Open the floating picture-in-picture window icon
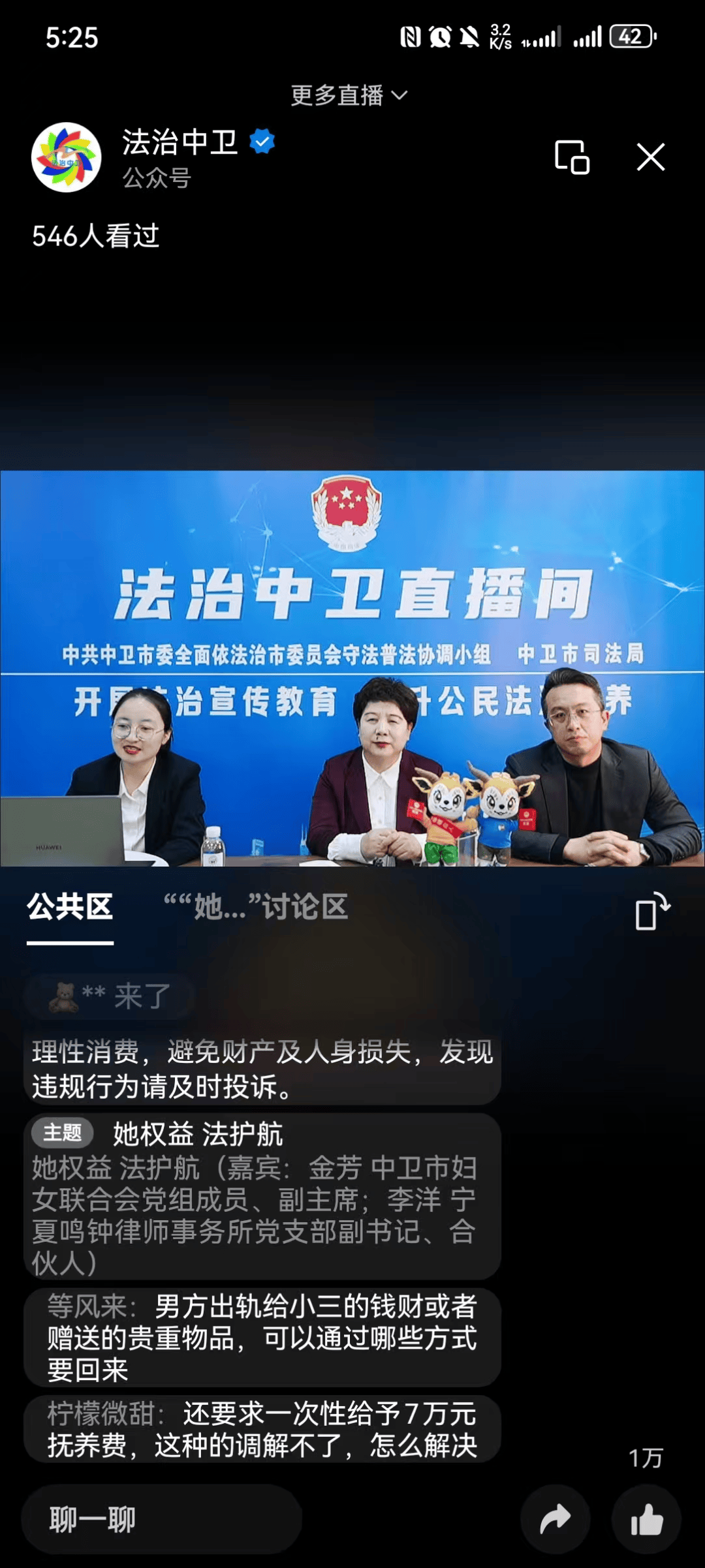Image resolution: width=705 pixels, height=1568 pixels. (573, 159)
